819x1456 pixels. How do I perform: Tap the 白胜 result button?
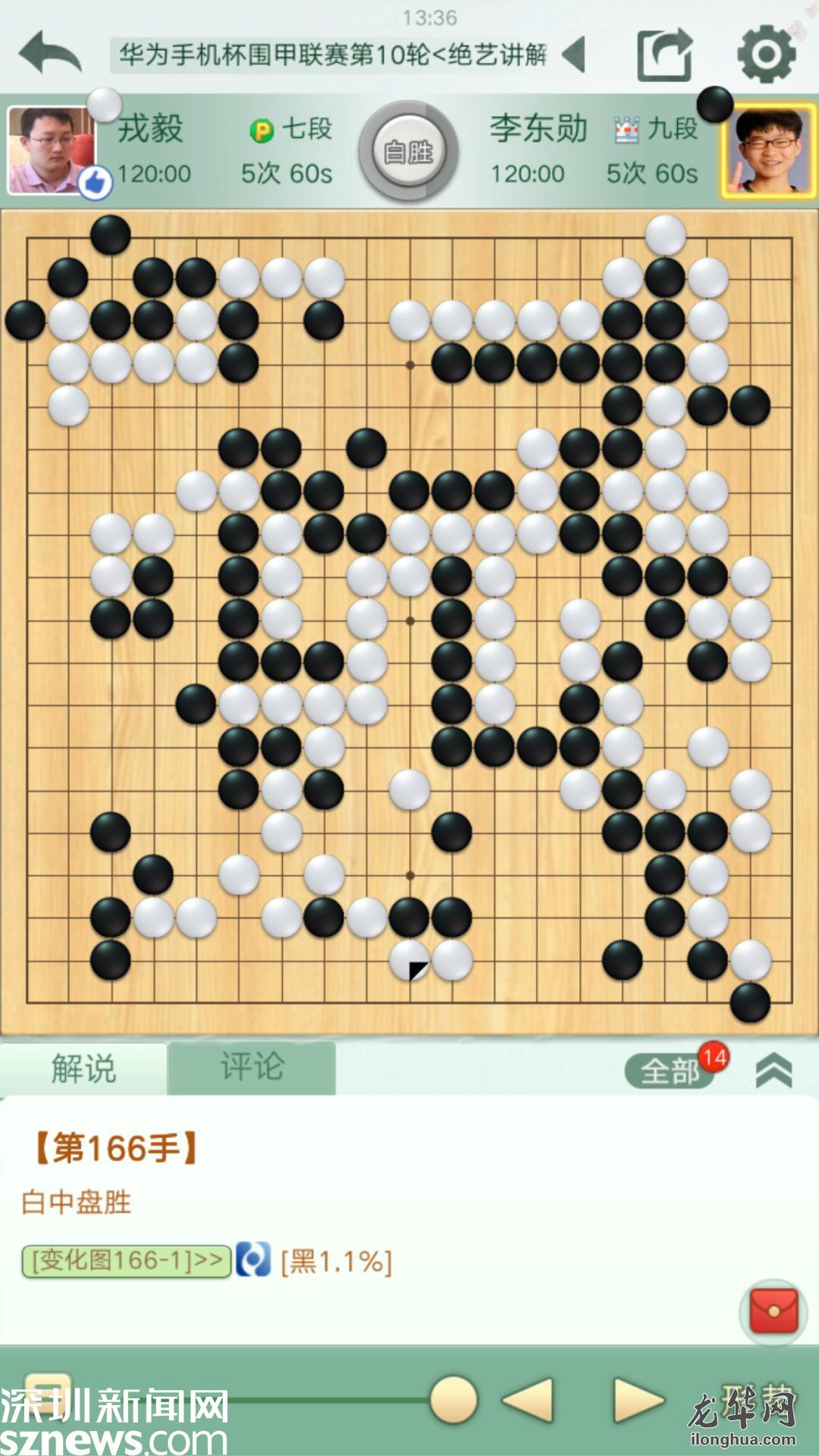click(409, 152)
